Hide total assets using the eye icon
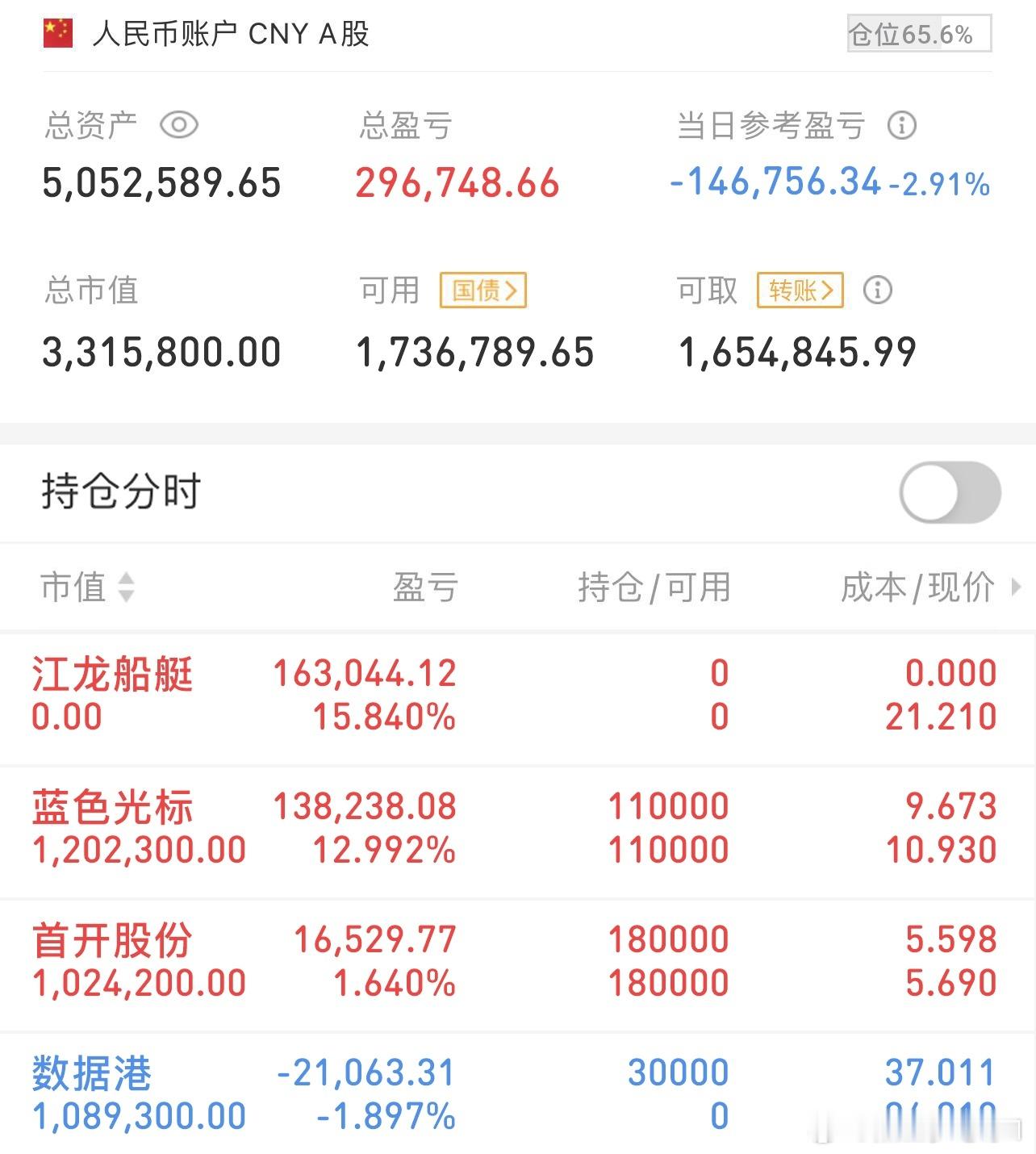 point(181,126)
